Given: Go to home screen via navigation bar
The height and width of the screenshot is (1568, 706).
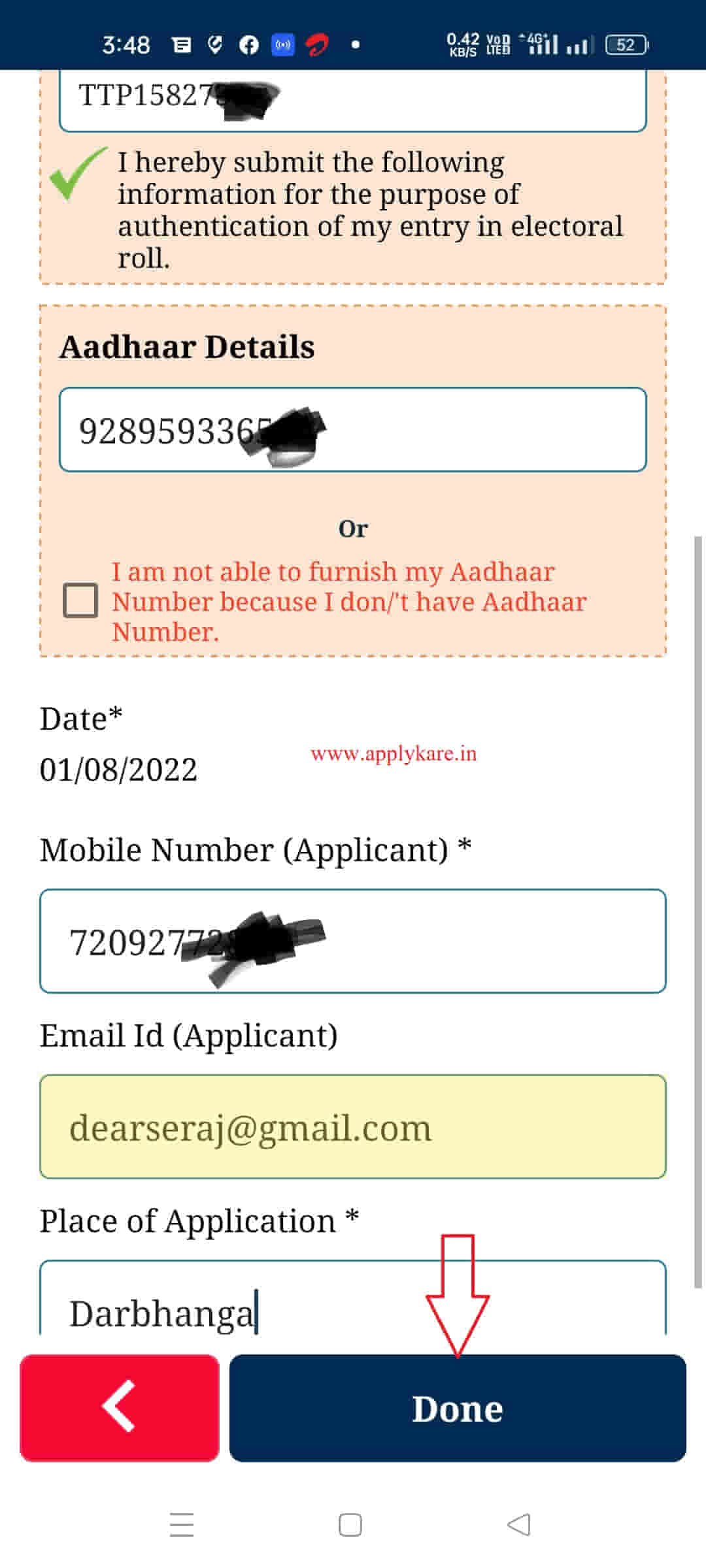Looking at the screenshot, I should [x=350, y=1525].
